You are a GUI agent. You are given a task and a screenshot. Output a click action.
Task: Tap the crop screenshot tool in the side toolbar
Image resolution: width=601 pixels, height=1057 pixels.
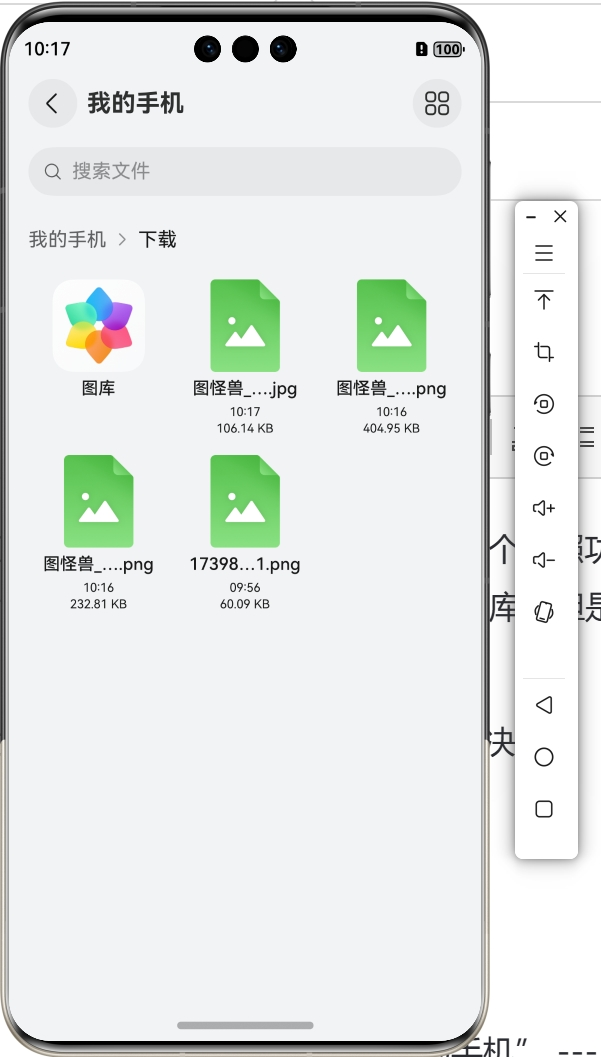pyautogui.click(x=544, y=351)
